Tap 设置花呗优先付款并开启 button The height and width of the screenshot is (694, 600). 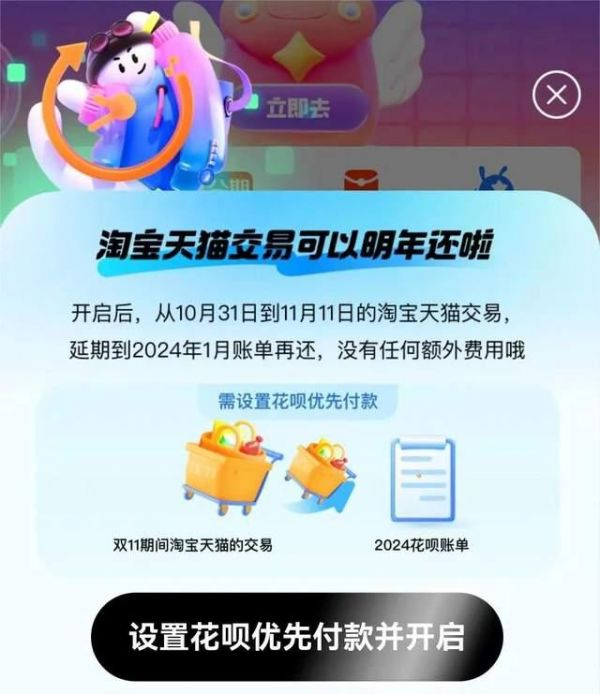(296, 637)
